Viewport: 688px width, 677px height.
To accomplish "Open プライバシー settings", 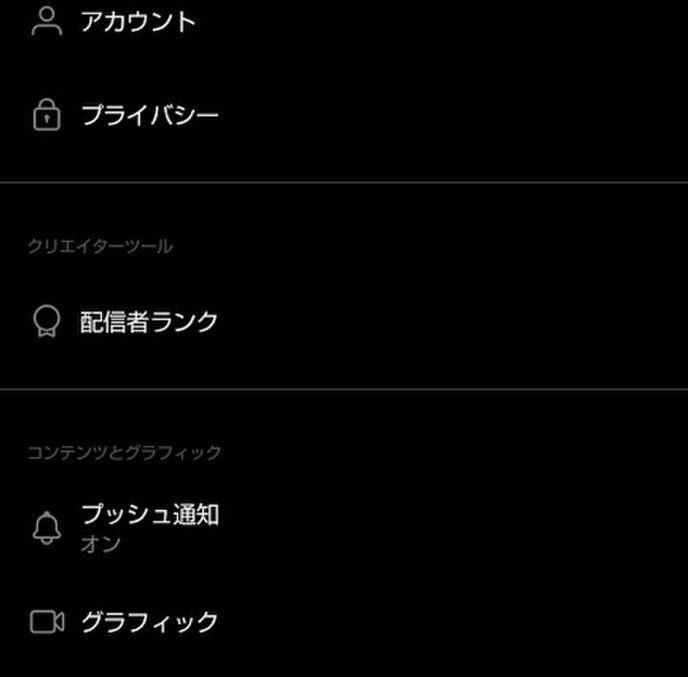I will point(149,116).
